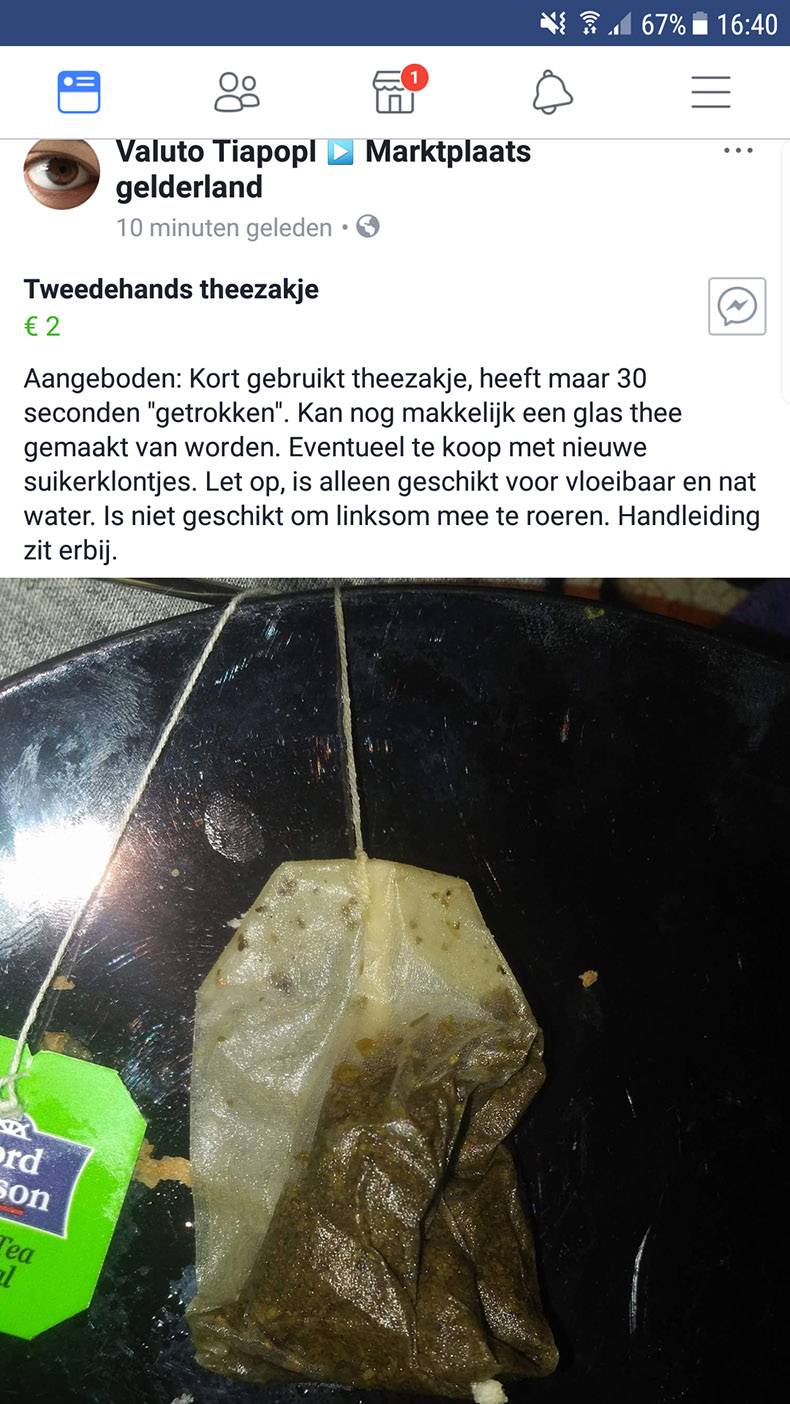Open Valuto Tiapopl's profile picture
The image size is (790, 1404).
click(x=61, y=172)
